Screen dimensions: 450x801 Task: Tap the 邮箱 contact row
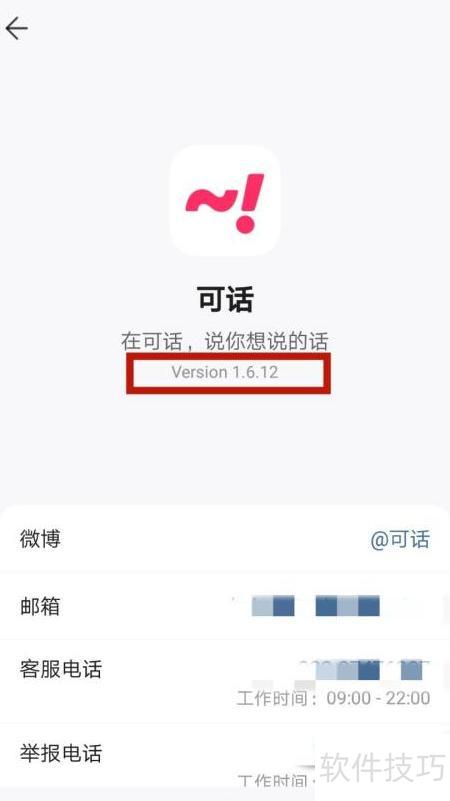click(x=225, y=606)
